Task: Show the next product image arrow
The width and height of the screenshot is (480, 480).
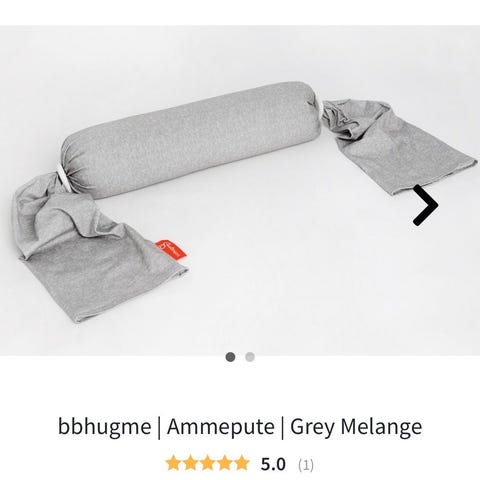Action: (425, 205)
